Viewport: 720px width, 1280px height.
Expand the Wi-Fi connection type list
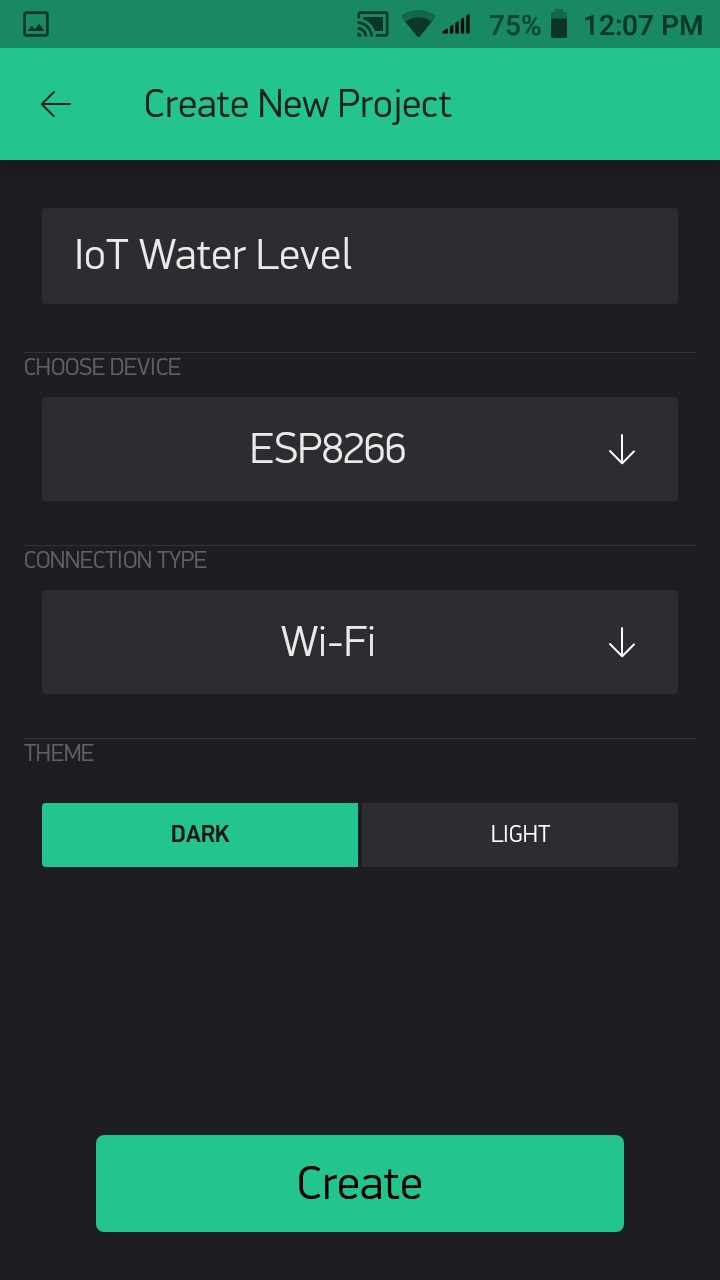(360, 642)
